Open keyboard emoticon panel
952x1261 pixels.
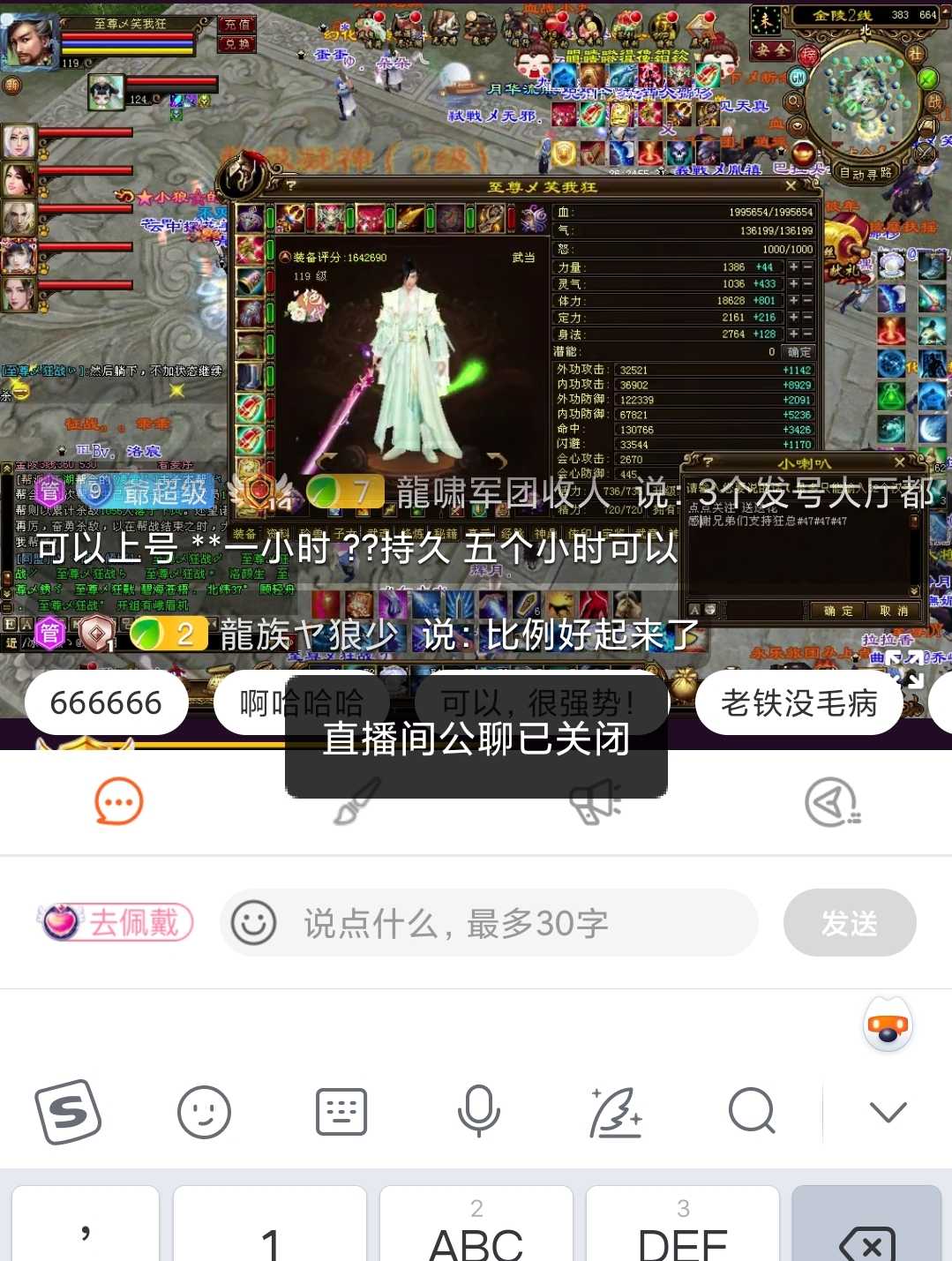[x=204, y=1112]
